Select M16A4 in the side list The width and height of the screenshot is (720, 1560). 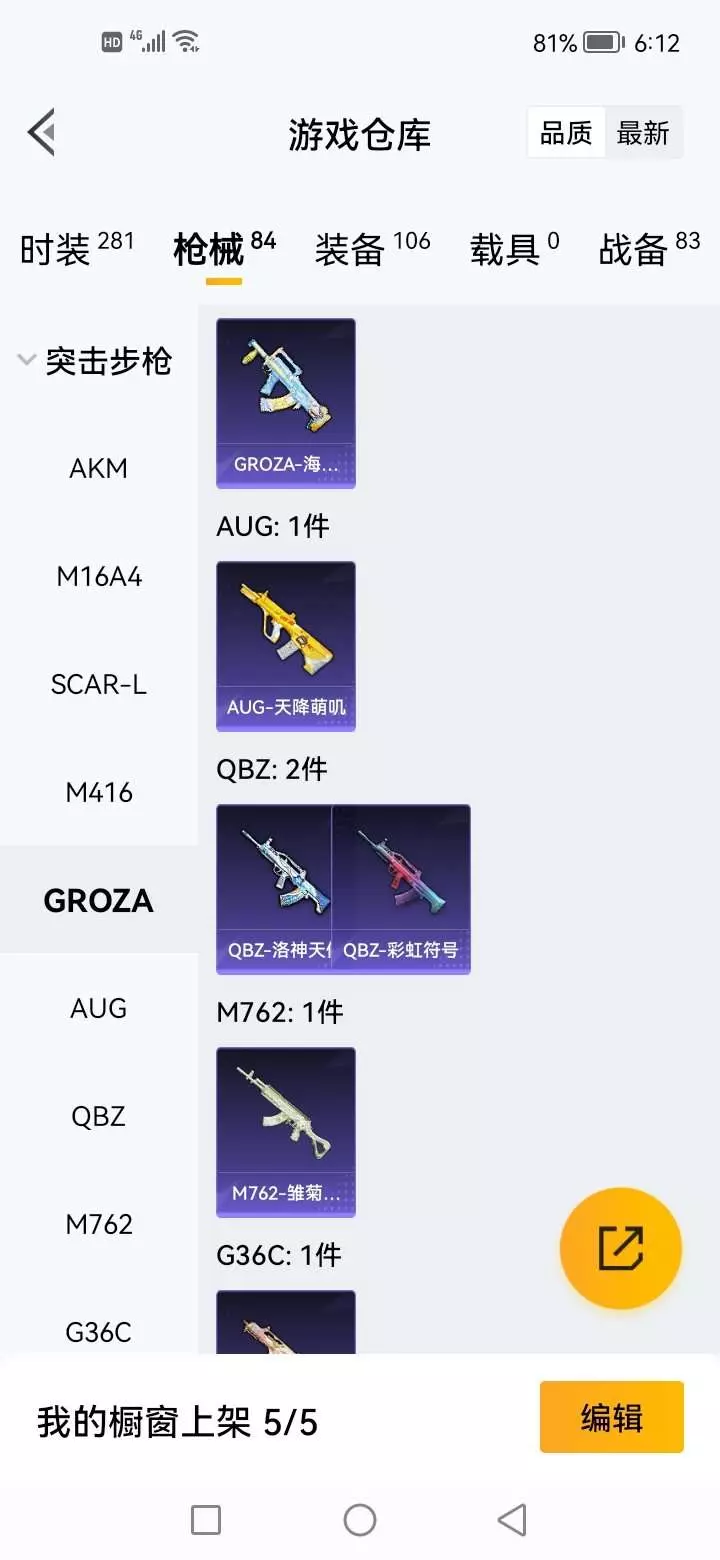98,576
